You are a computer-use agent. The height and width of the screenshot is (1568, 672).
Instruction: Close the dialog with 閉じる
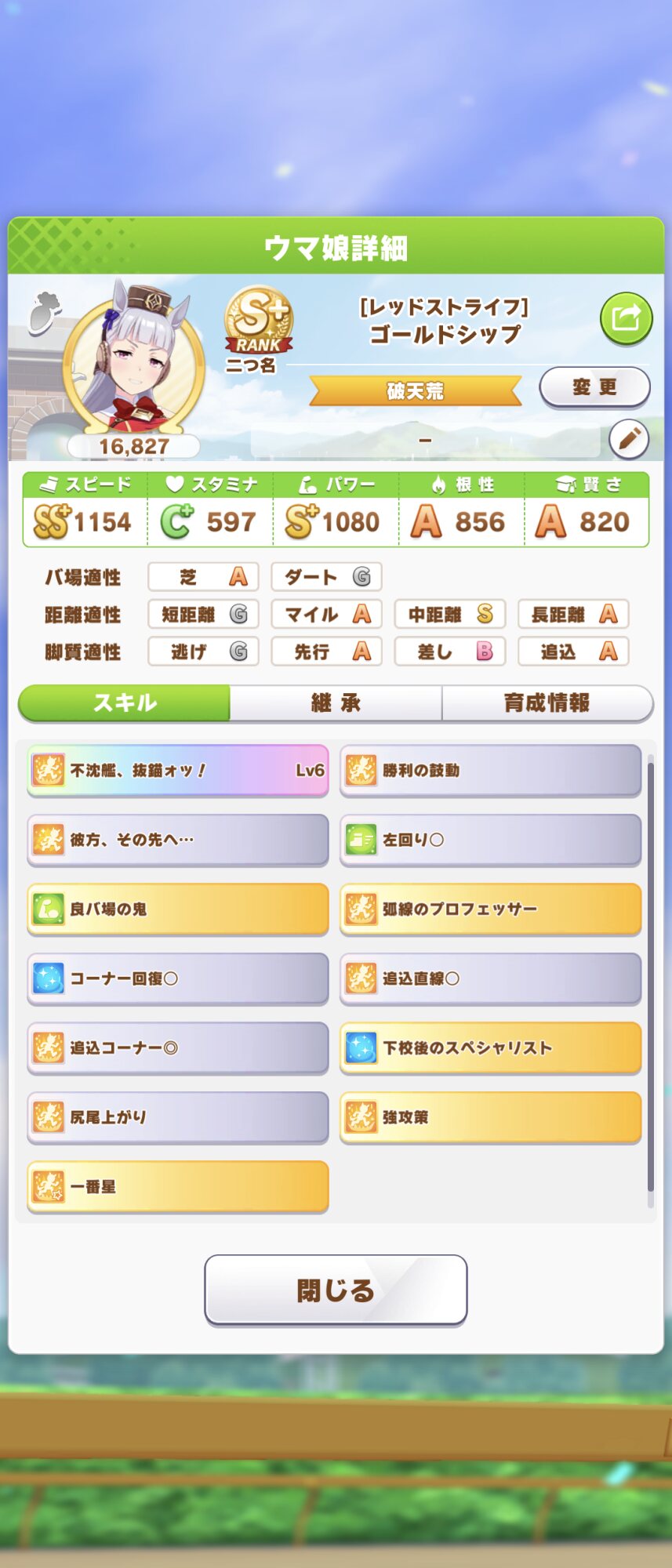(x=336, y=1290)
